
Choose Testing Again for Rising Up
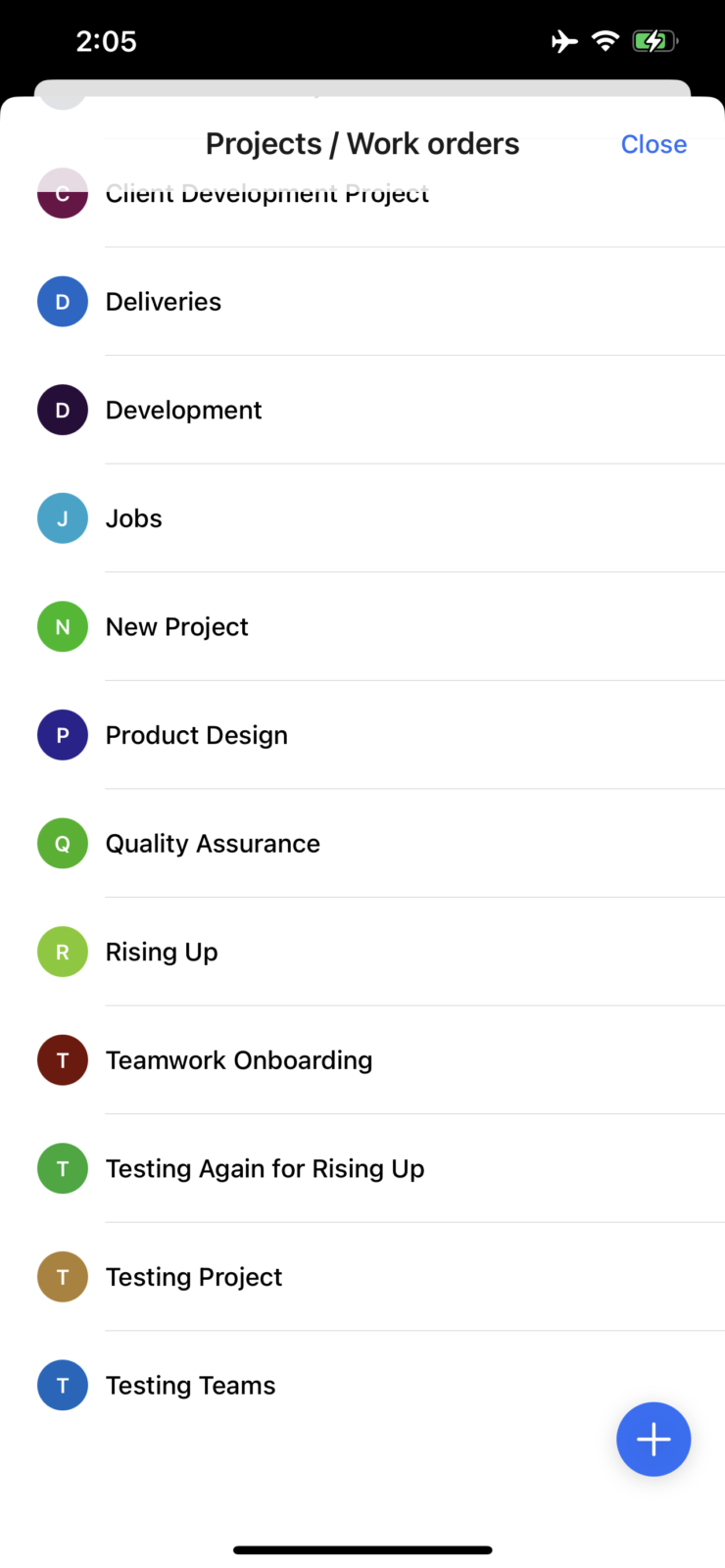[362, 1168]
